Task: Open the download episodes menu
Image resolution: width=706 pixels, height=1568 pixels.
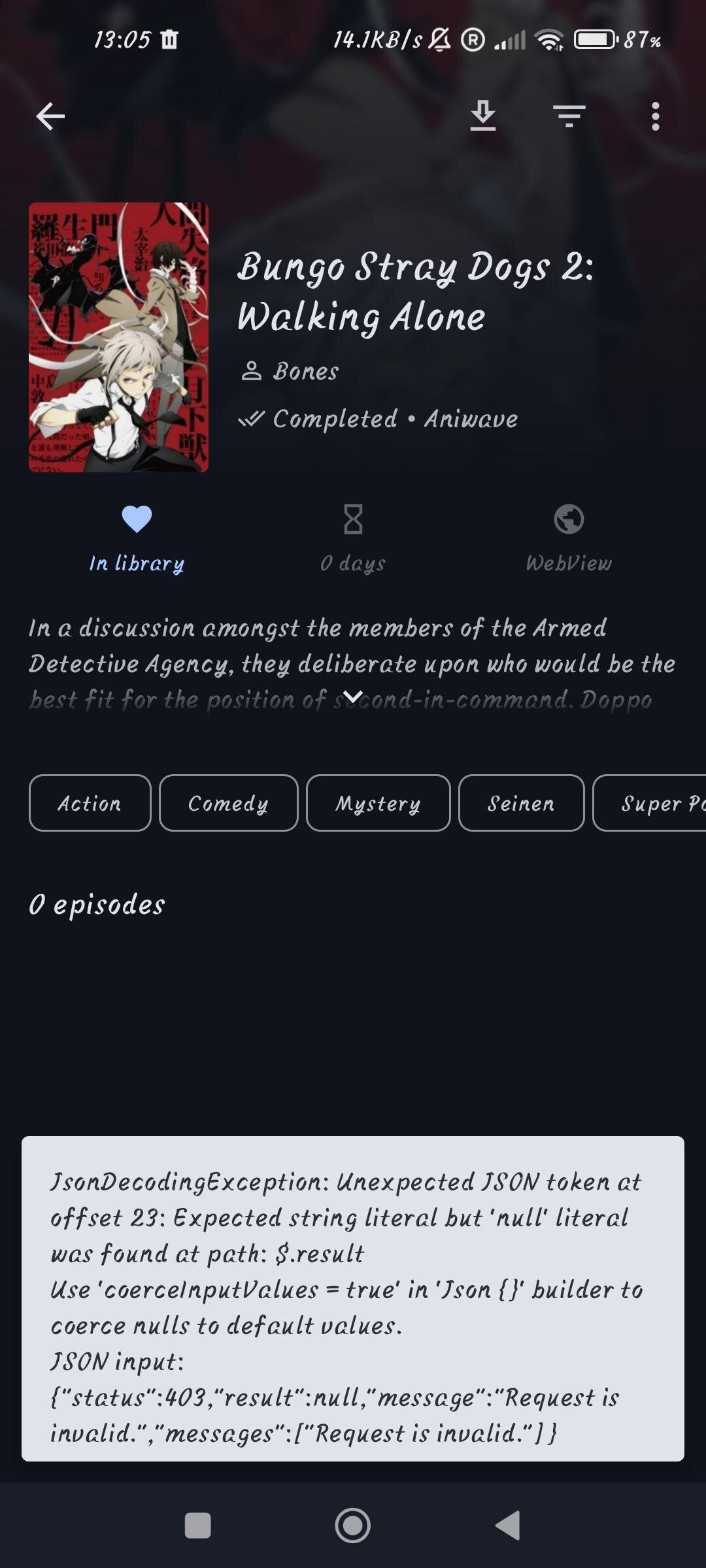Action: point(483,116)
